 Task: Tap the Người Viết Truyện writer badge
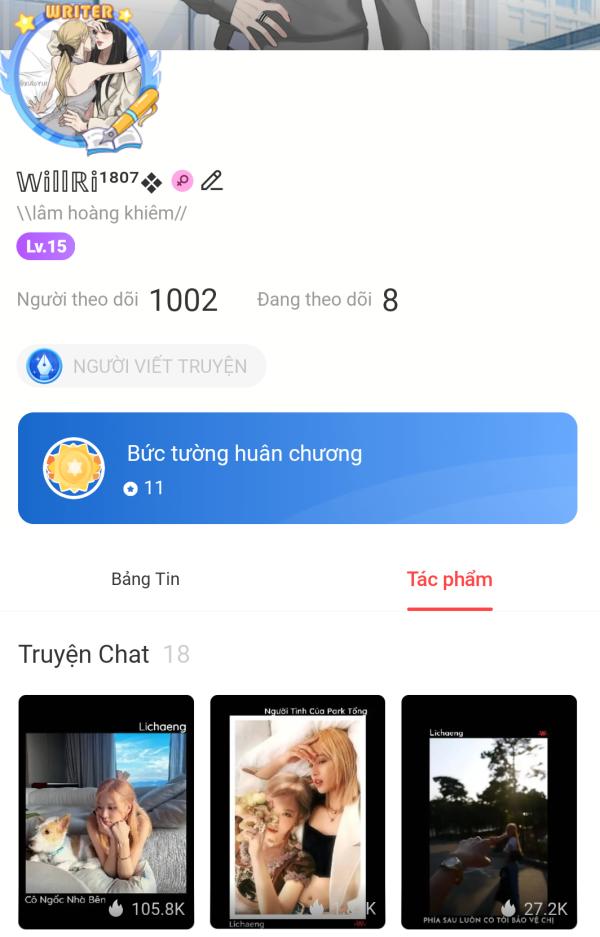pyautogui.click(x=141, y=366)
